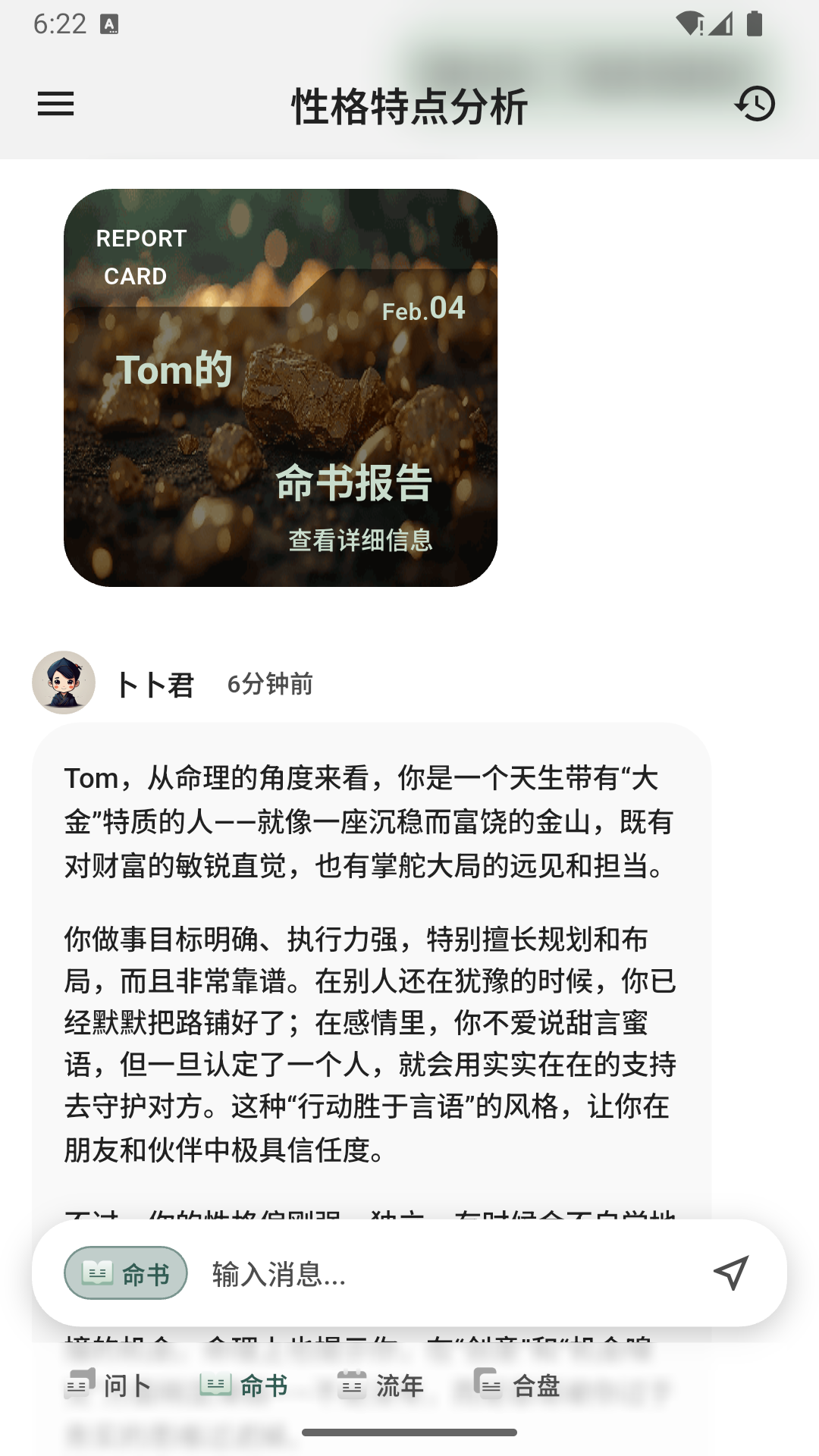Tap the 6分钟前 timestamp
Viewport: 819px width, 1456px height.
pos(271,685)
